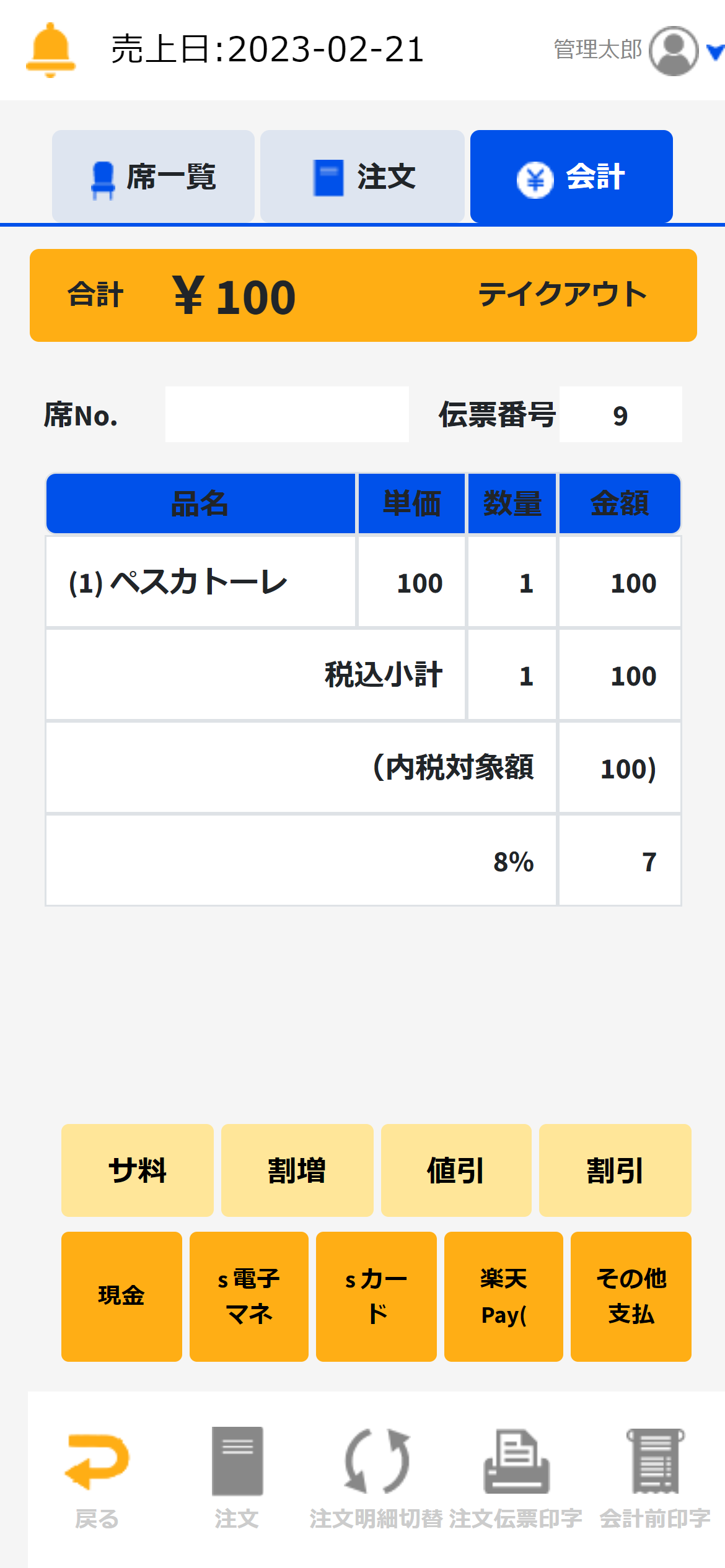725x1568 pixels.
Task: Switch to the 注文 tab
Action: click(362, 176)
